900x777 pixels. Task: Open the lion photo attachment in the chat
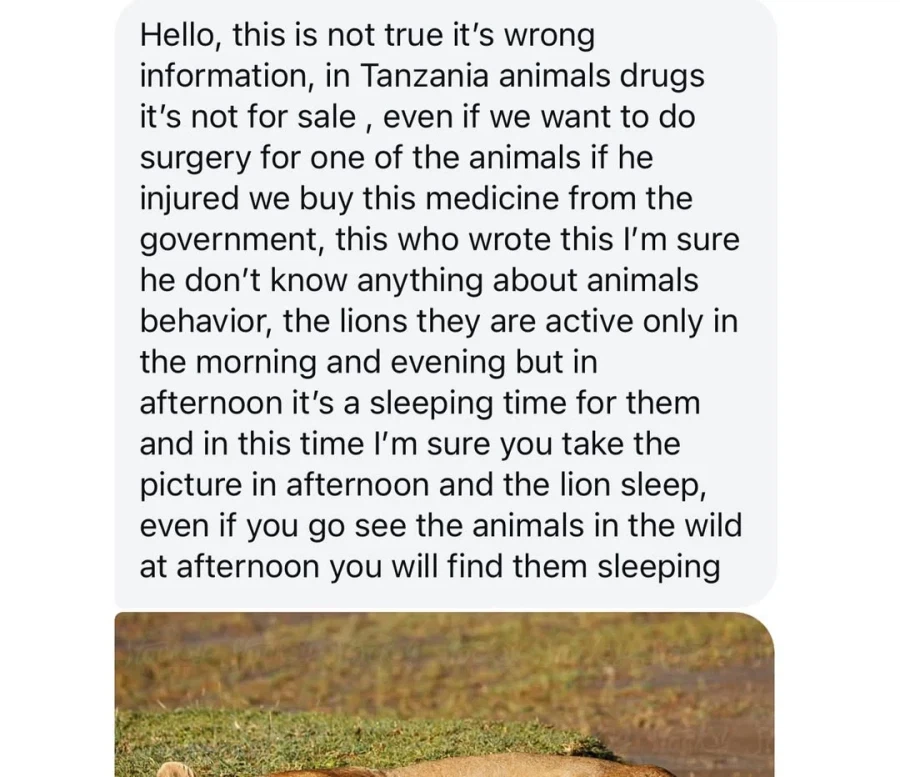point(444,694)
